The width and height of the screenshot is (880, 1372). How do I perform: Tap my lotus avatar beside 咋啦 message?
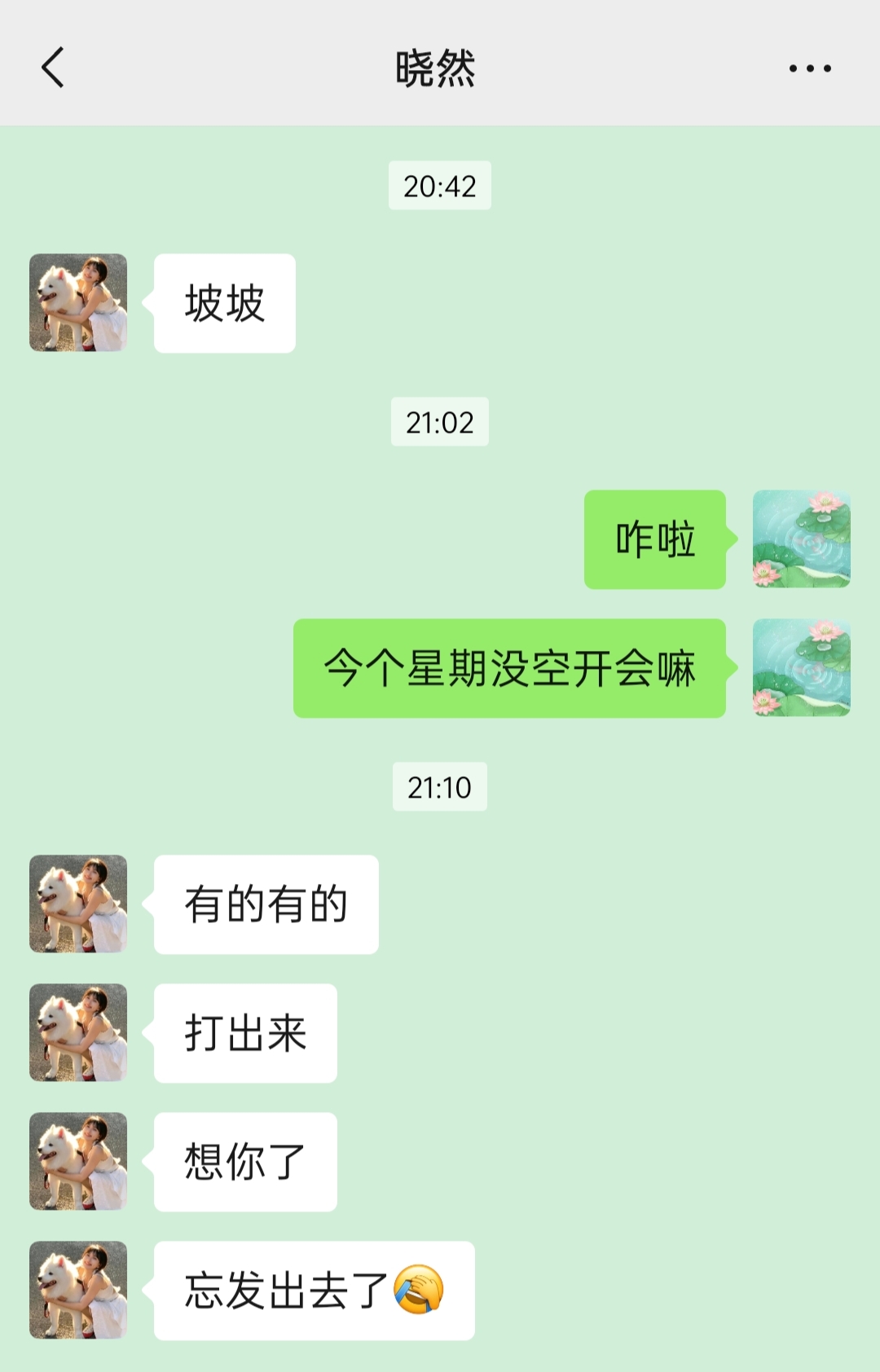point(801,539)
